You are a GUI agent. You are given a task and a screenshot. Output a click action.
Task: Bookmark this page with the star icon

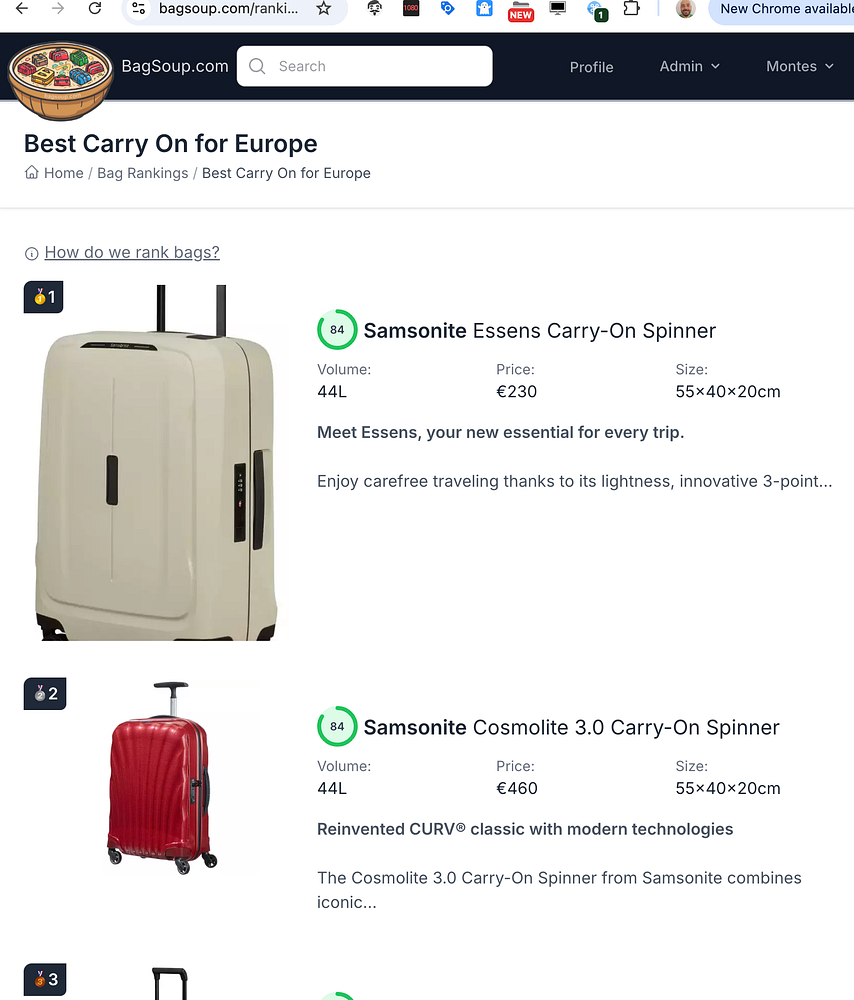click(x=323, y=9)
